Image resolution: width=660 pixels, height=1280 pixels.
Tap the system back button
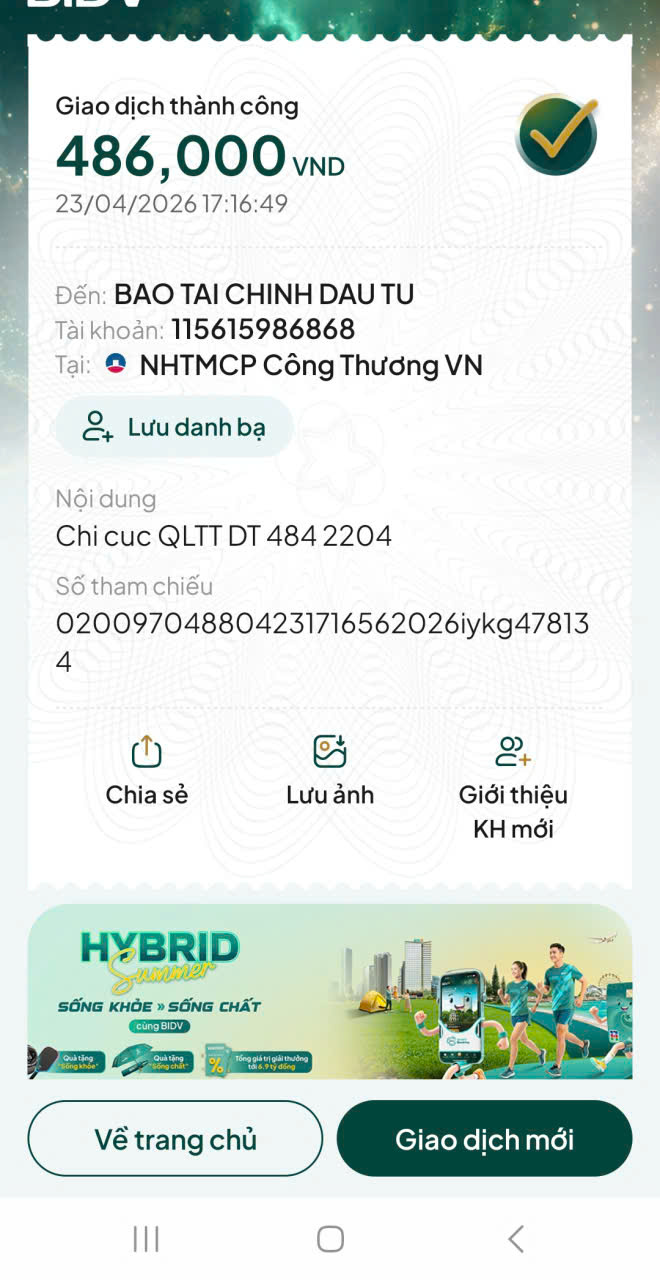pyautogui.click(x=515, y=1239)
